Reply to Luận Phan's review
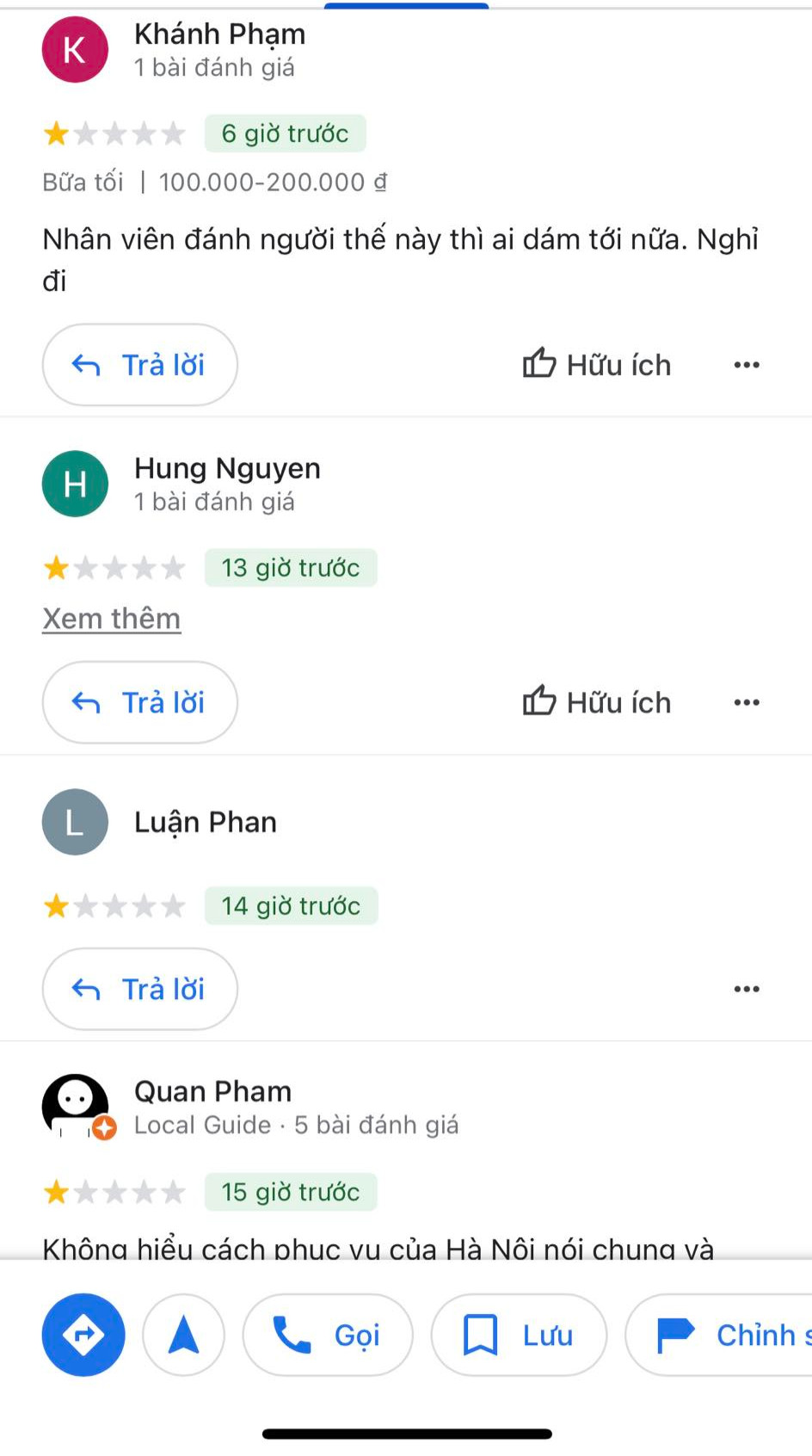This screenshot has width=812, height=1456. [x=139, y=989]
